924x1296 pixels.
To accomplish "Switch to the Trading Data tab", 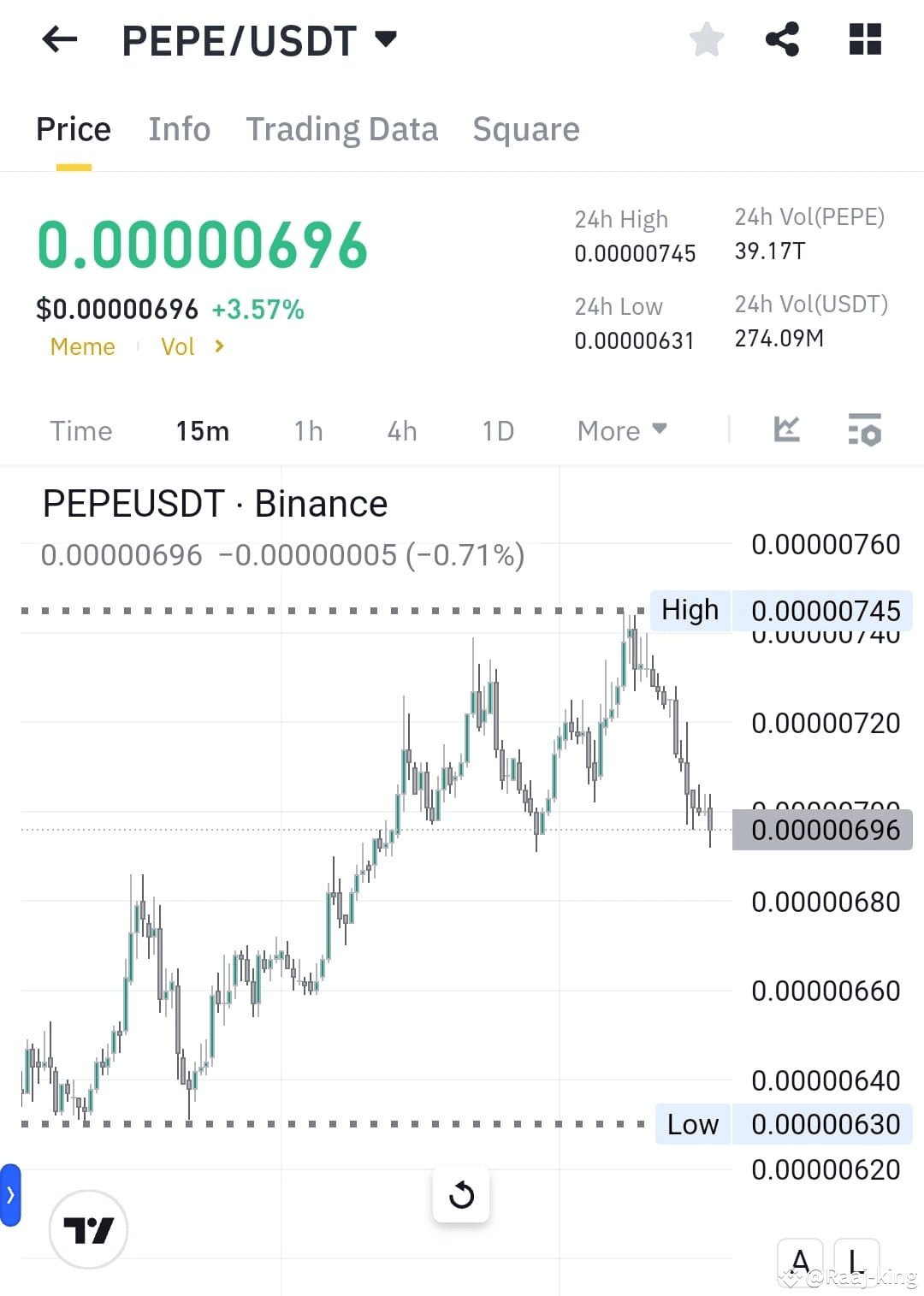I will click(342, 128).
